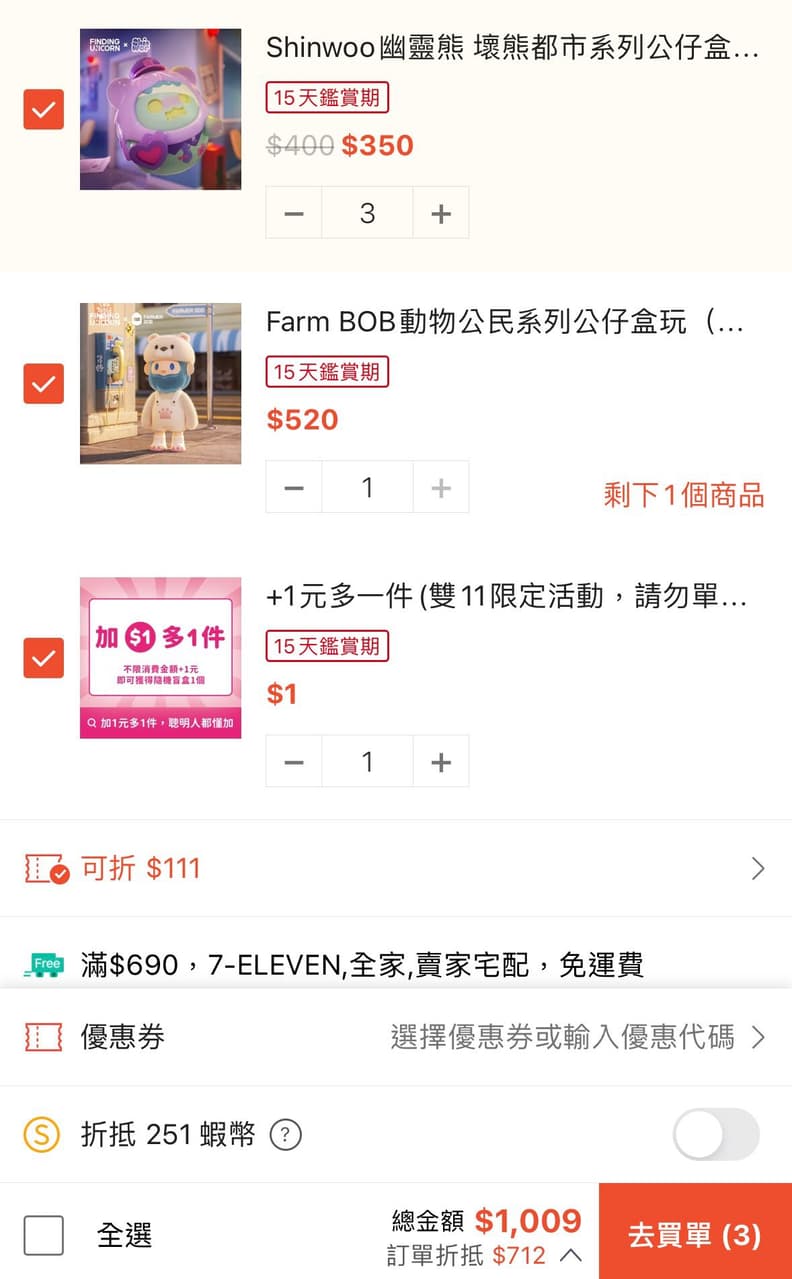Tick the 全選 select-all checkbox
This screenshot has height=1279, width=792.
tap(44, 1235)
